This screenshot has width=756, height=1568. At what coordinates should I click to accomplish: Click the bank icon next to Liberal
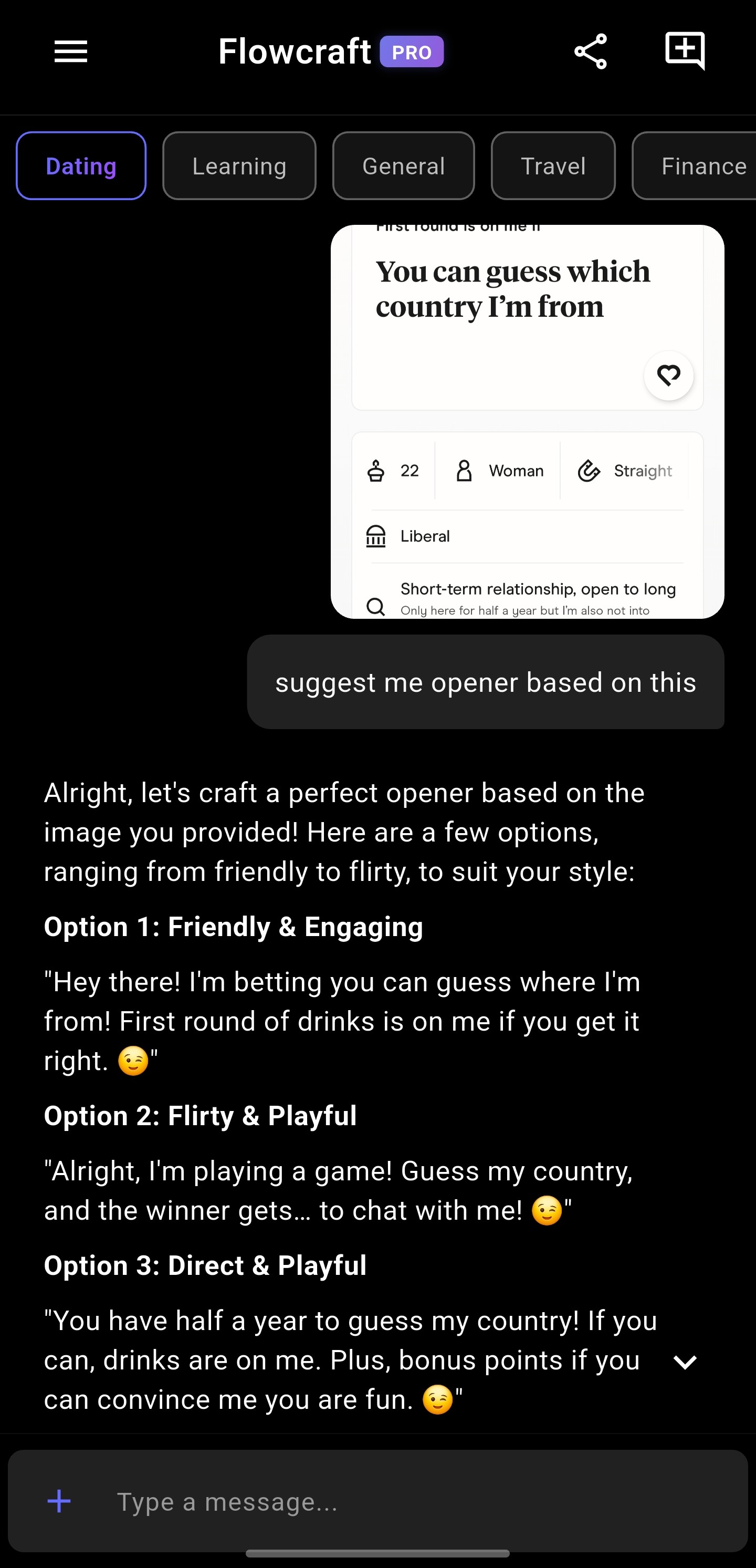(376, 535)
